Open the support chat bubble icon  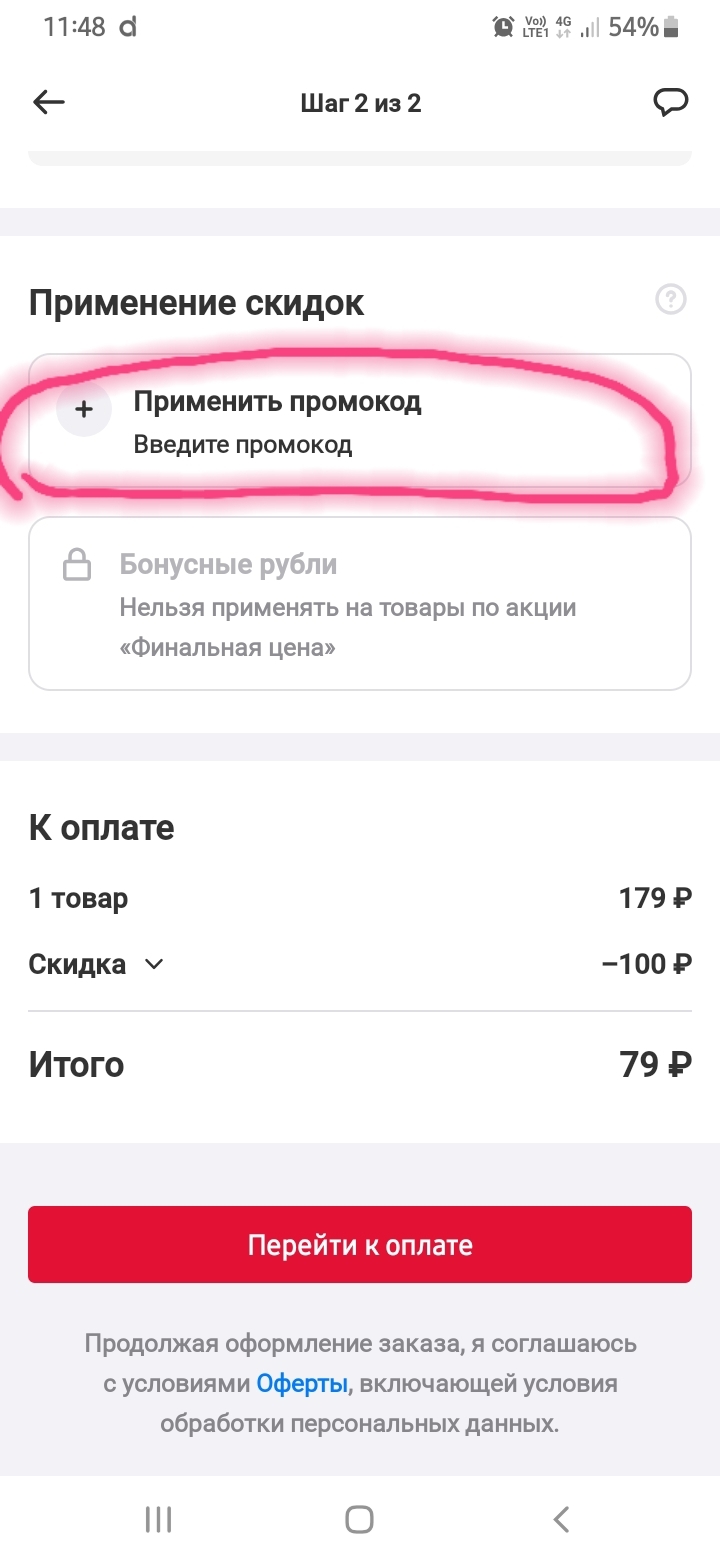click(670, 103)
